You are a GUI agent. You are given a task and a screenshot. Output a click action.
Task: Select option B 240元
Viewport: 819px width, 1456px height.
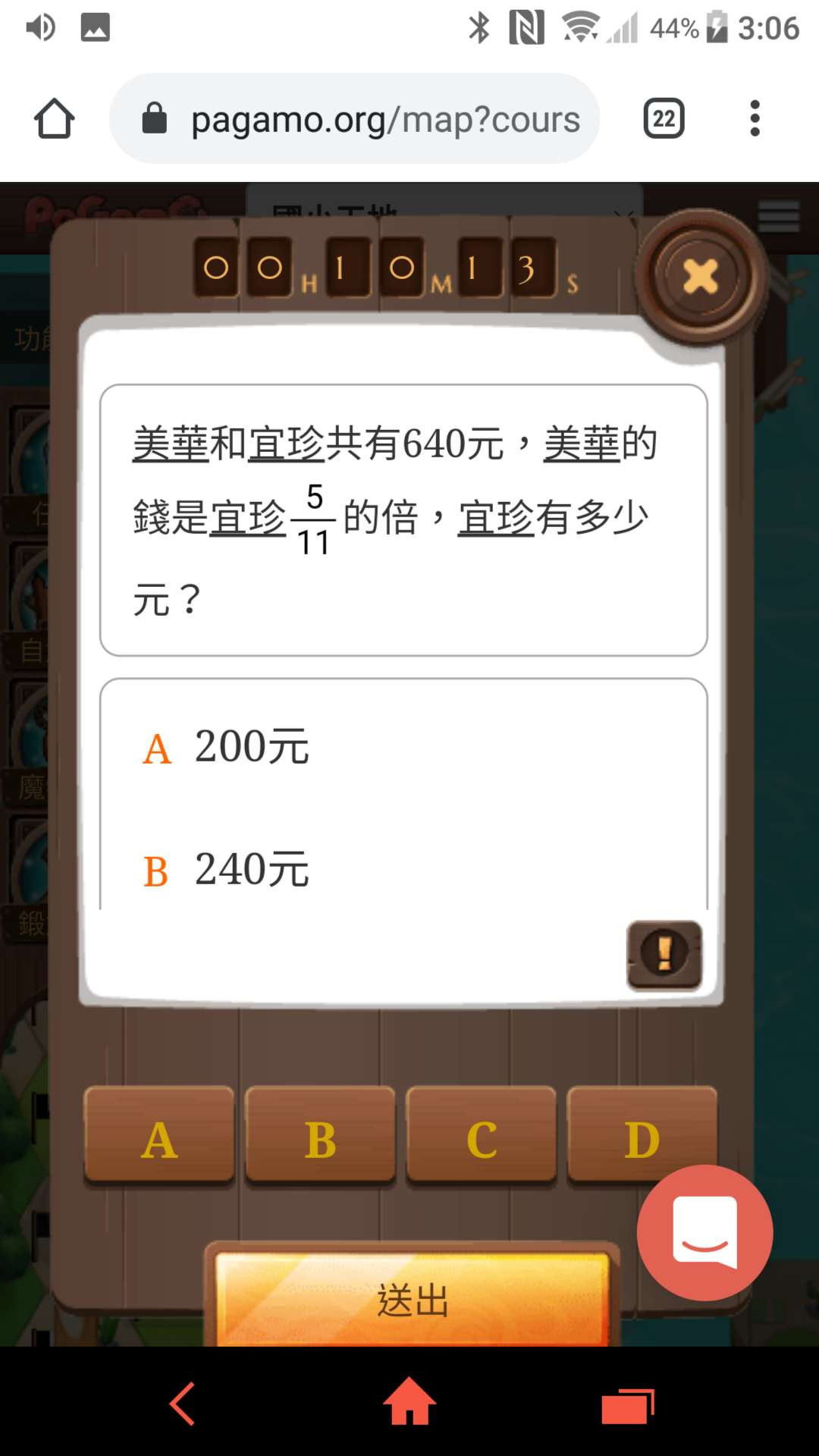coord(226,870)
